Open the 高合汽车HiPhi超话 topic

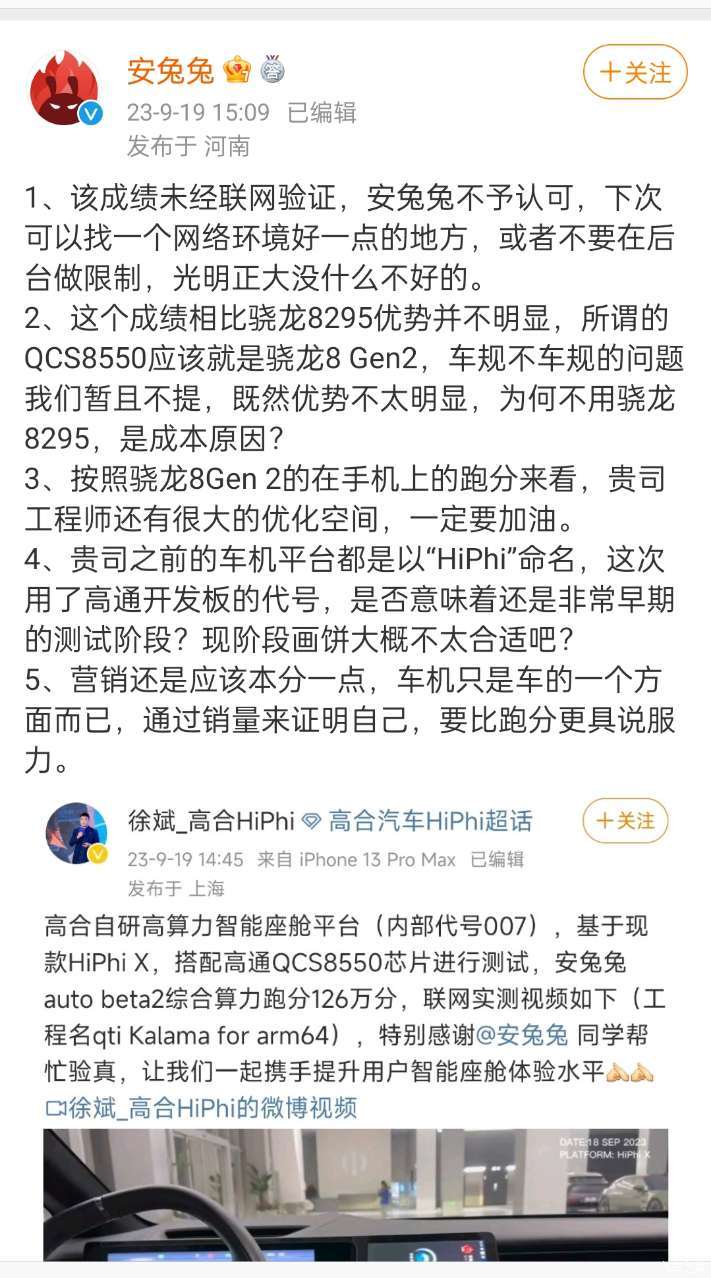coord(430,821)
